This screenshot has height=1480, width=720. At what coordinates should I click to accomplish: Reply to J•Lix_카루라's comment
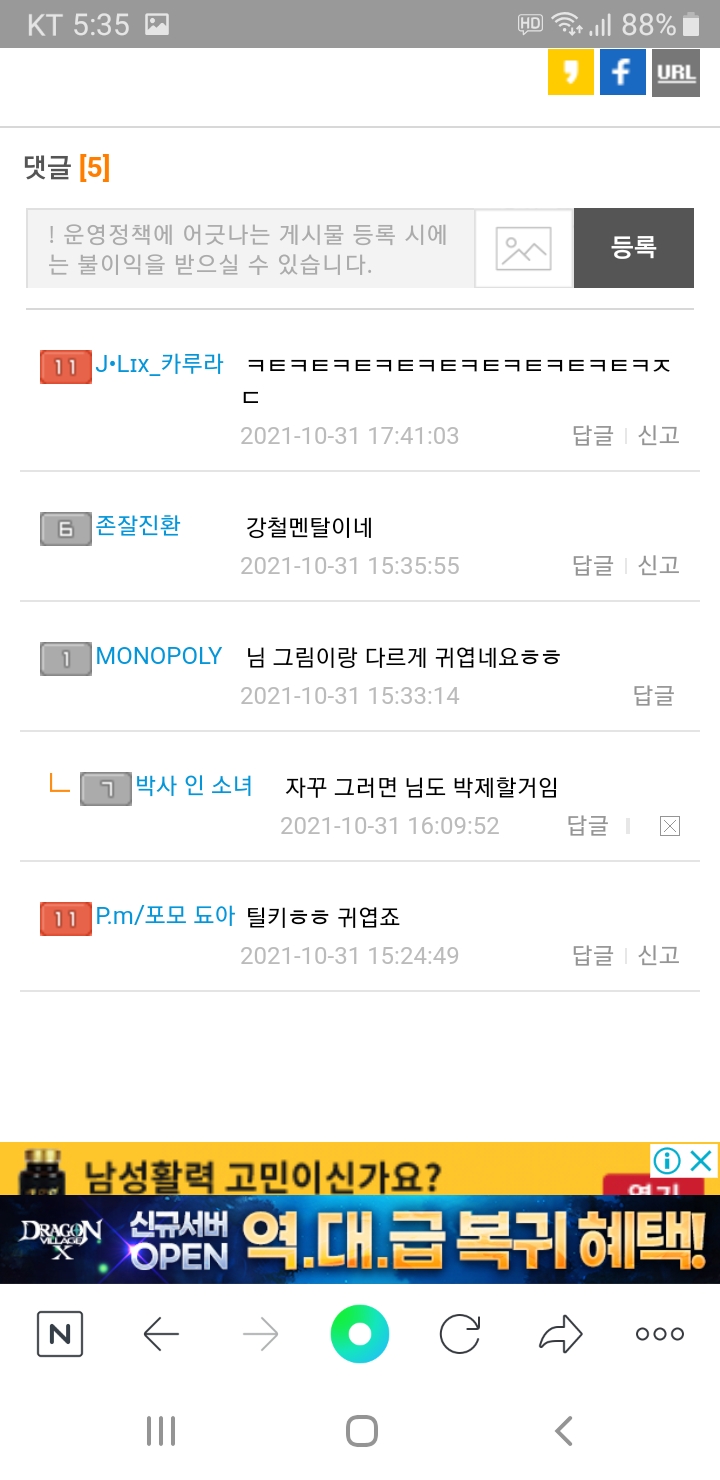592,435
